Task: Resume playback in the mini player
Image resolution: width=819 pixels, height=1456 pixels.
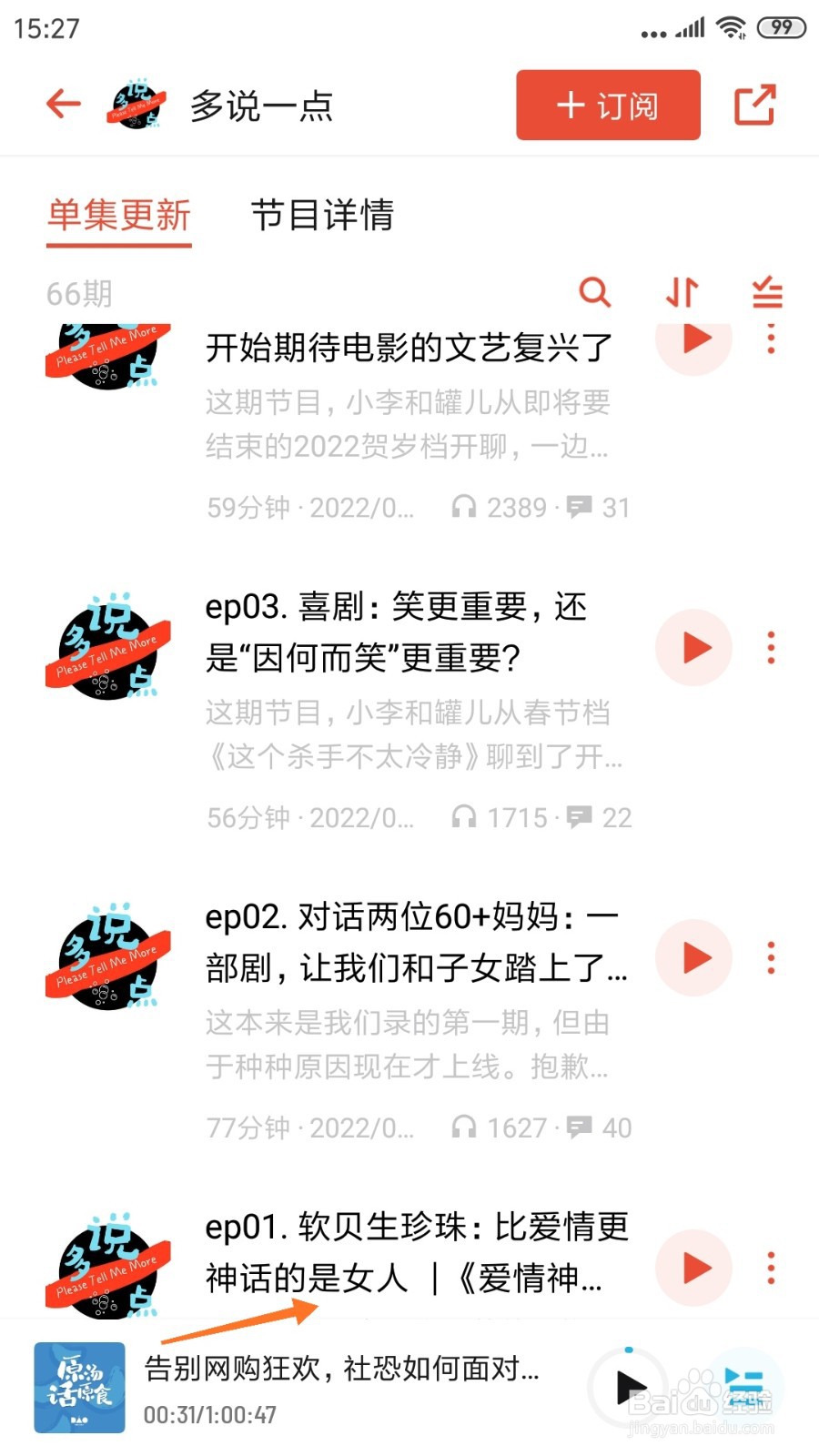Action: point(629,1388)
